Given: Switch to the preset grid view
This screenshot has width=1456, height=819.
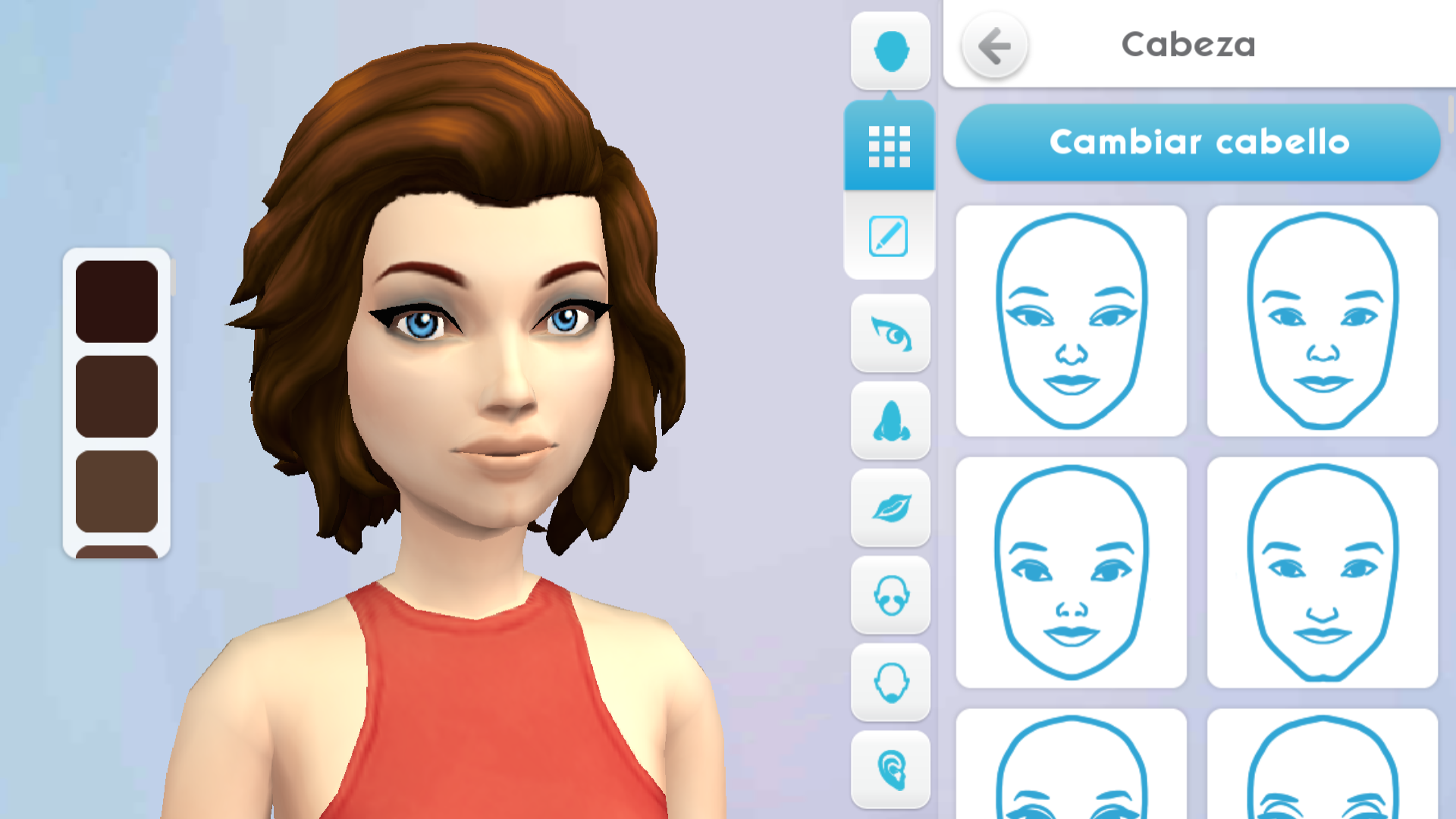Looking at the screenshot, I should coord(889,146).
